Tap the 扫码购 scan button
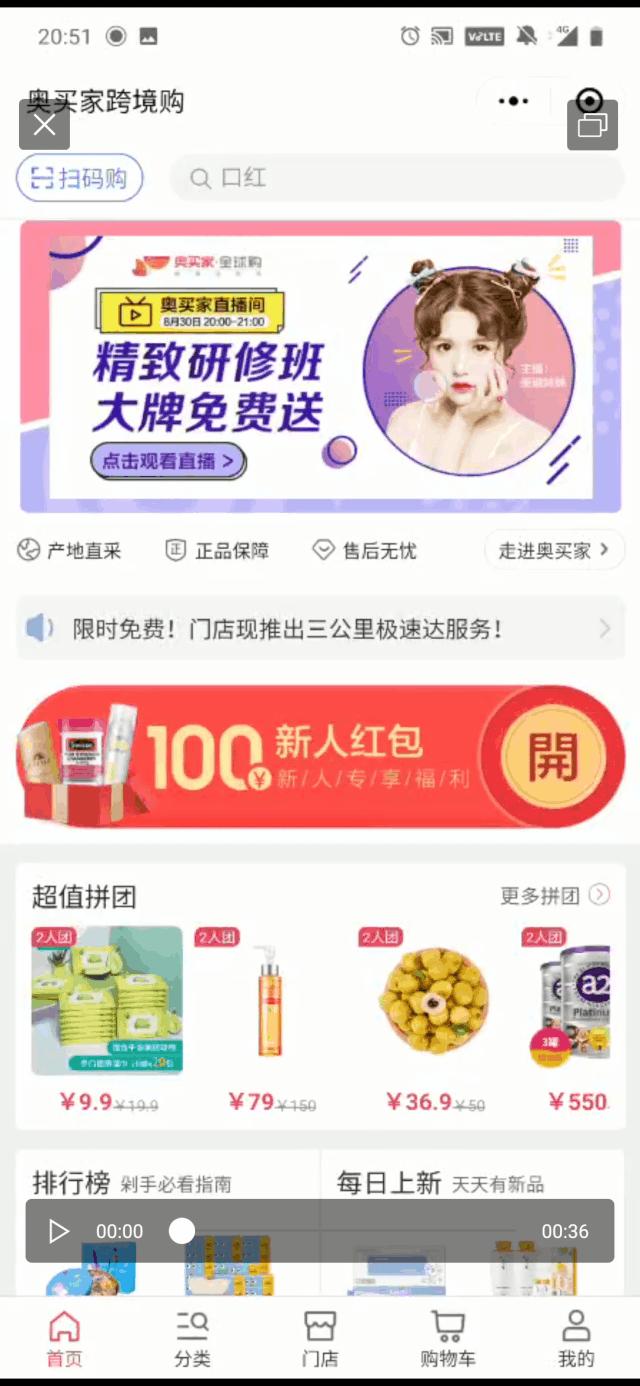 (80, 179)
